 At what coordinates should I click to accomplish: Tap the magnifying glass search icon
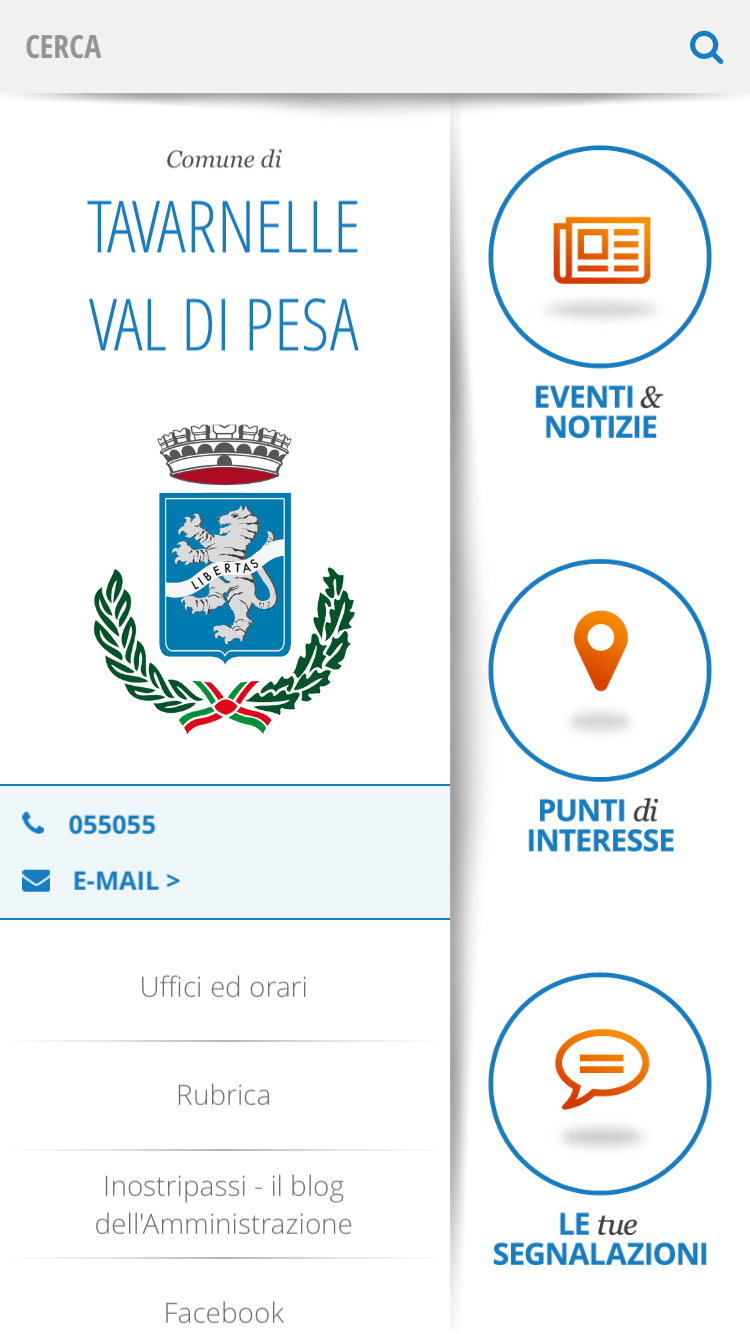pos(706,47)
